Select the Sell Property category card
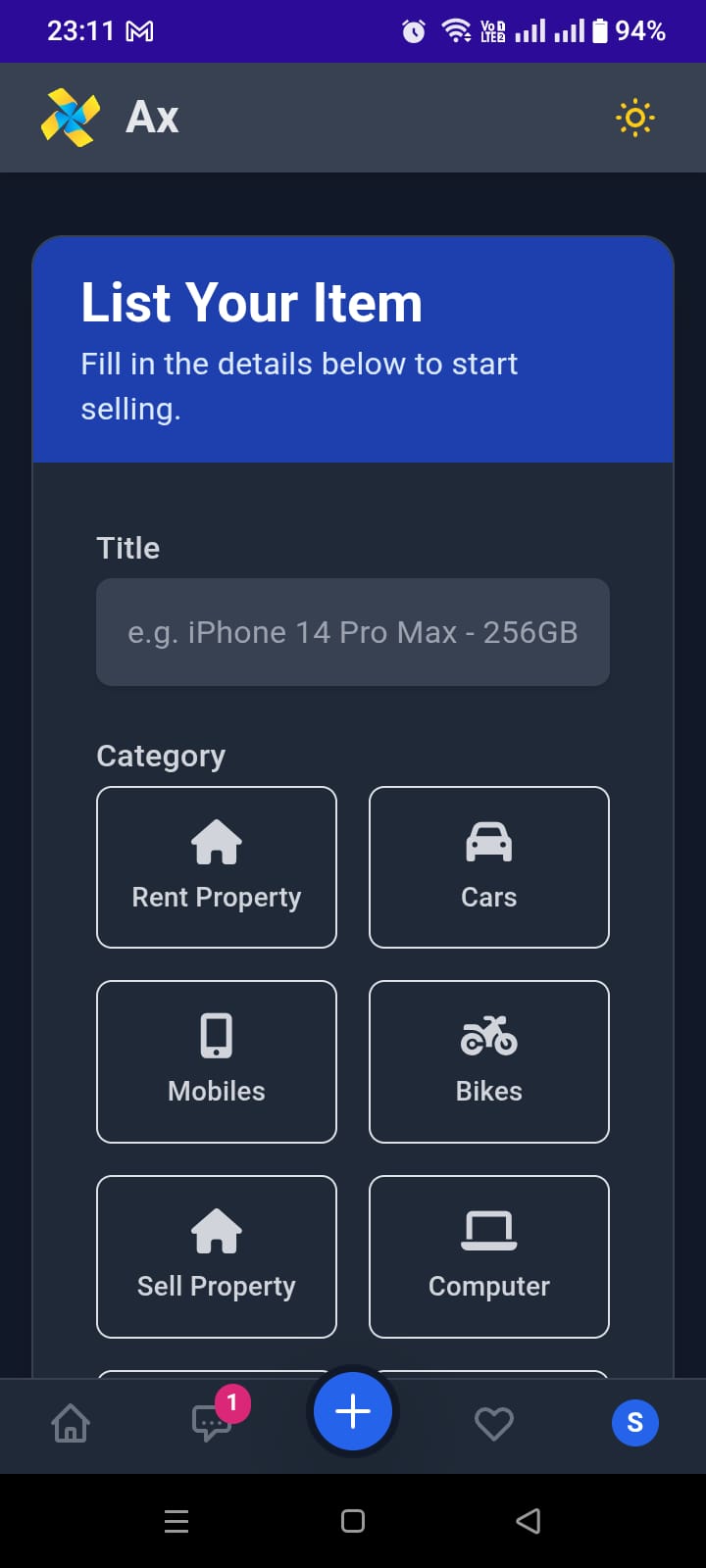Screen dimensions: 706x1568 [x=216, y=1256]
